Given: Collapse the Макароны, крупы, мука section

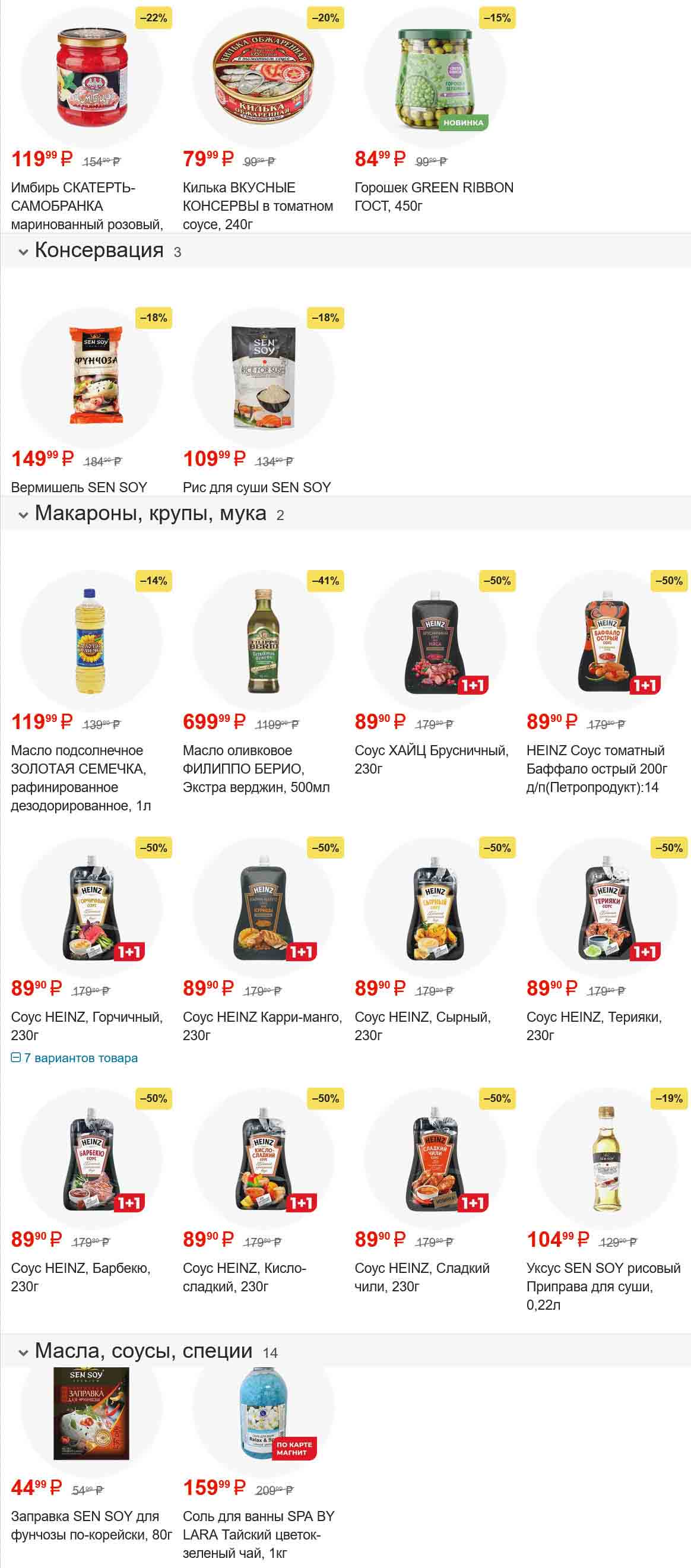Looking at the screenshot, I should 23,514.
